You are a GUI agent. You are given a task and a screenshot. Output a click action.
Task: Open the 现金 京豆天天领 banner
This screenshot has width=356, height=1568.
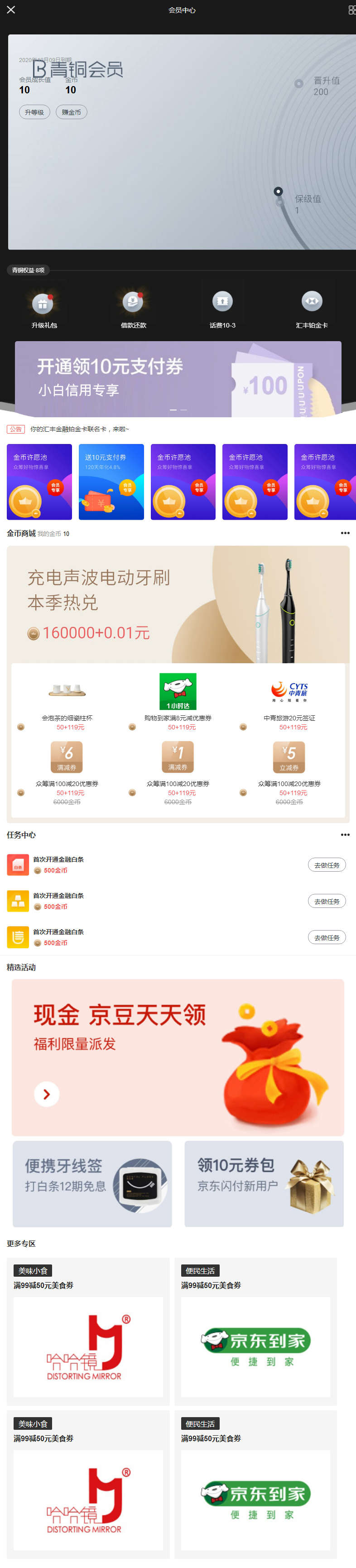(x=178, y=1057)
